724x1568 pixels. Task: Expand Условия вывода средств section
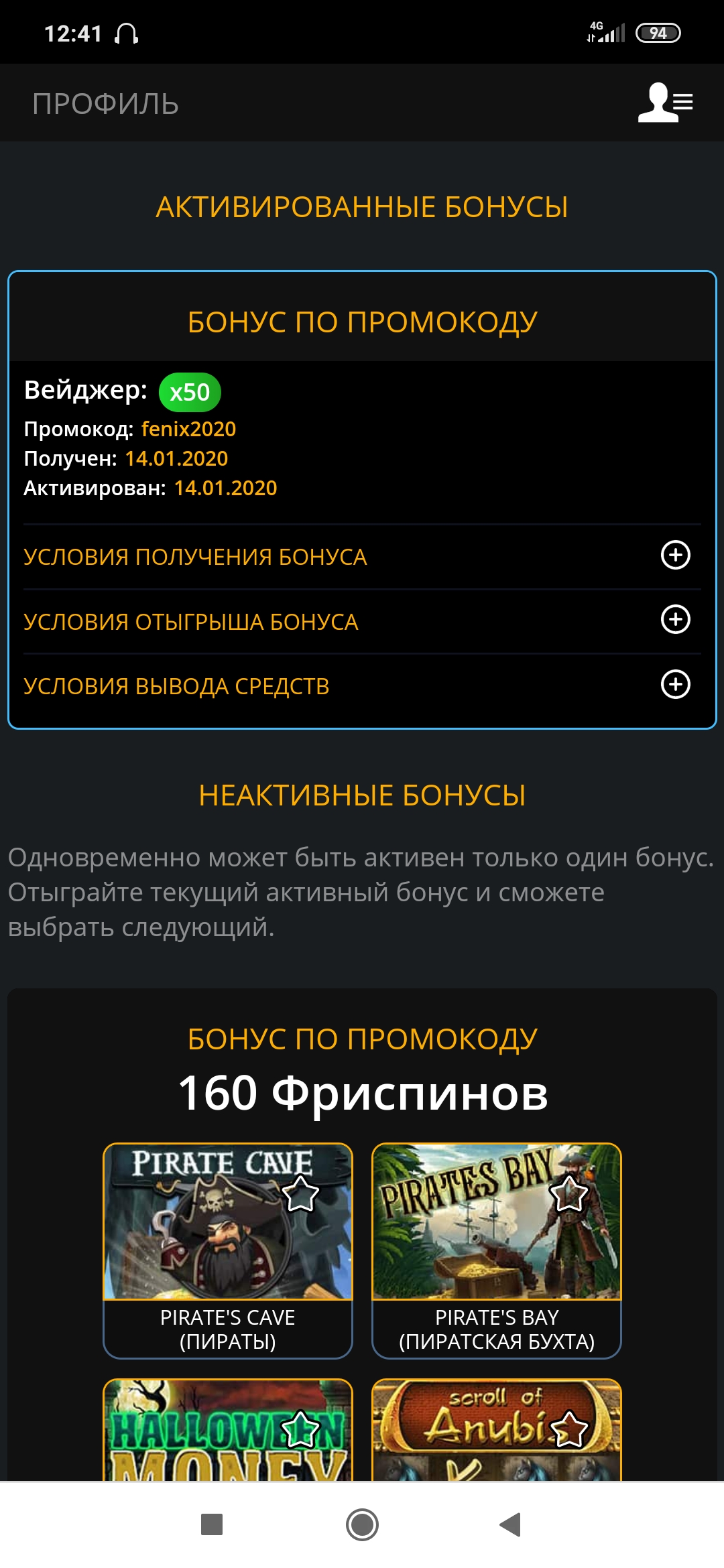(675, 684)
